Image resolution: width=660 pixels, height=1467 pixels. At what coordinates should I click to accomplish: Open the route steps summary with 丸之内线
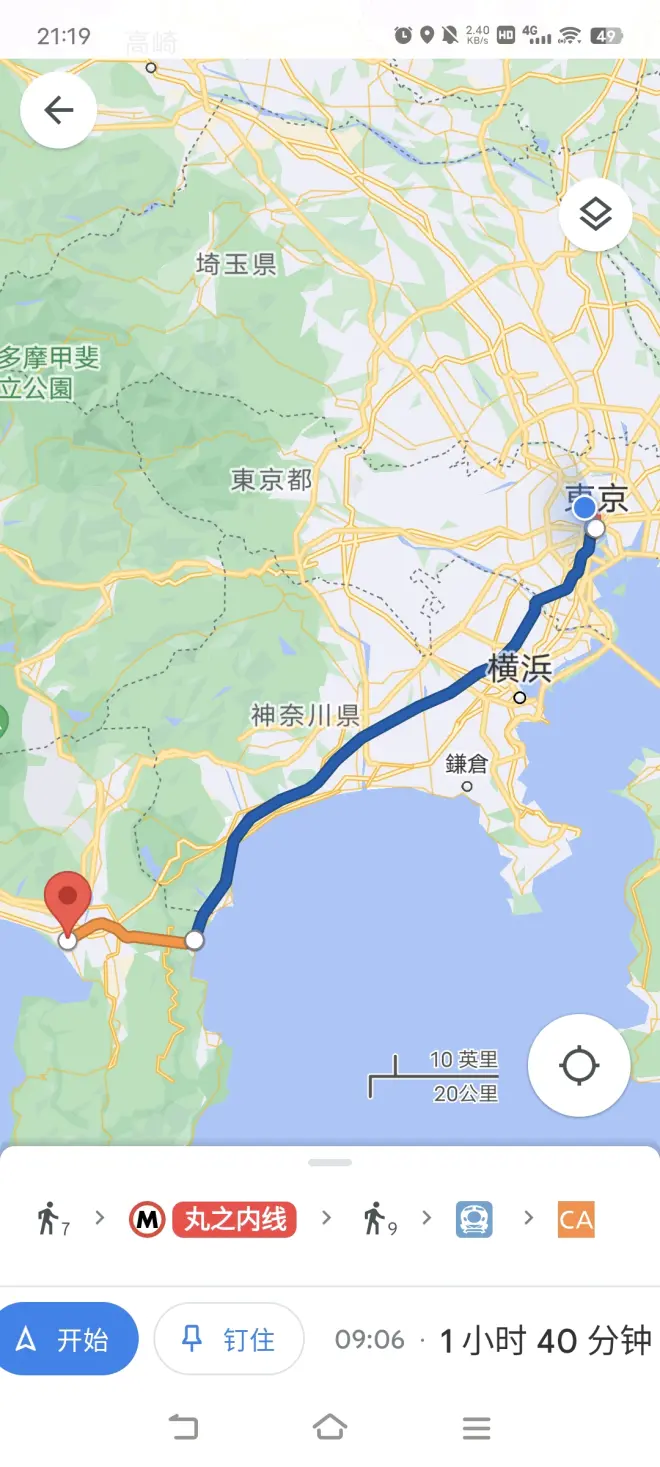point(235,1219)
